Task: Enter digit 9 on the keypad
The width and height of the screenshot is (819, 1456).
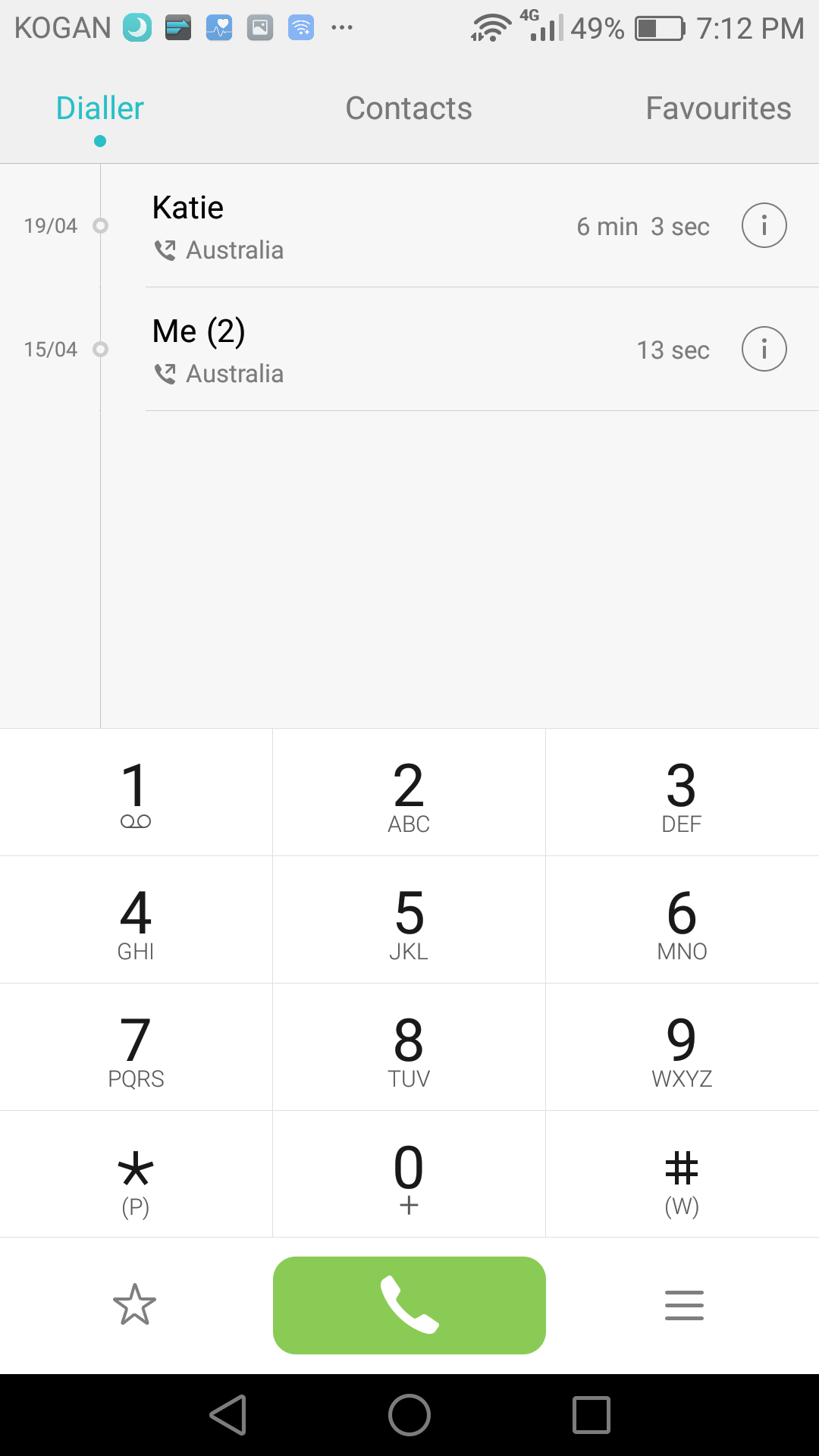Action: pyautogui.click(x=682, y=1047)
